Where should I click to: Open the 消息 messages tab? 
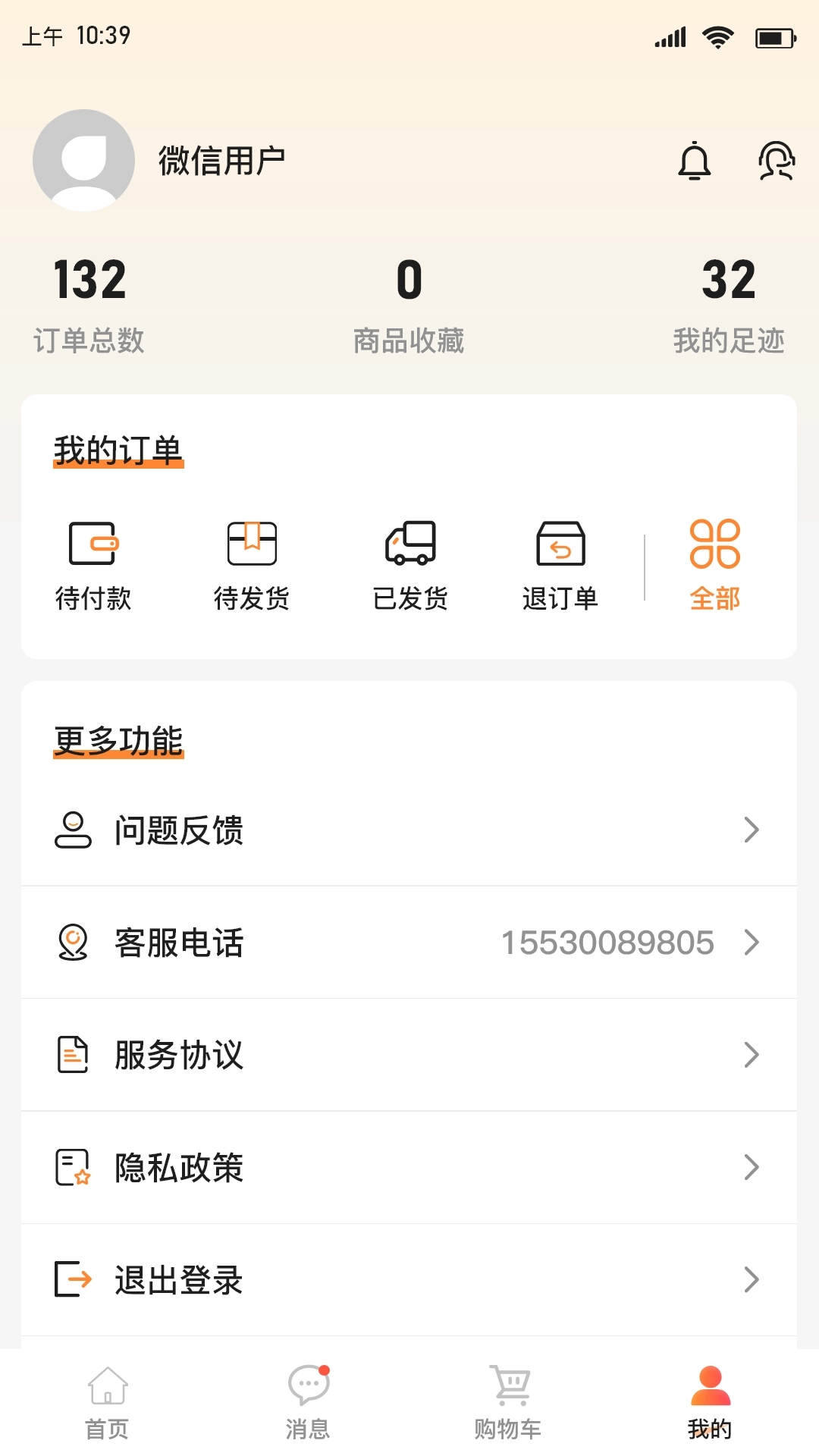[307, 1403]
